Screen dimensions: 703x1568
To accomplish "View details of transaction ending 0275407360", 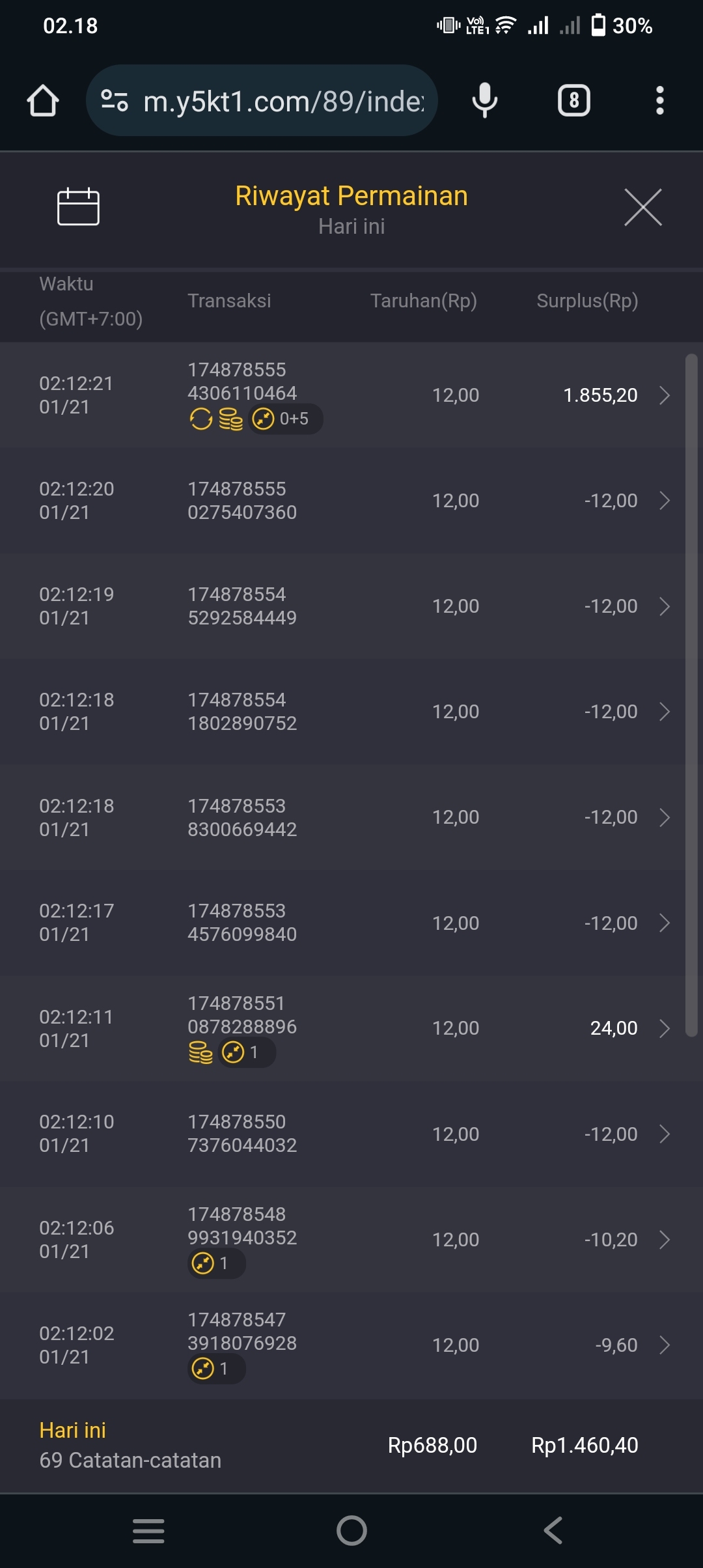I will (x=351, y=500).
